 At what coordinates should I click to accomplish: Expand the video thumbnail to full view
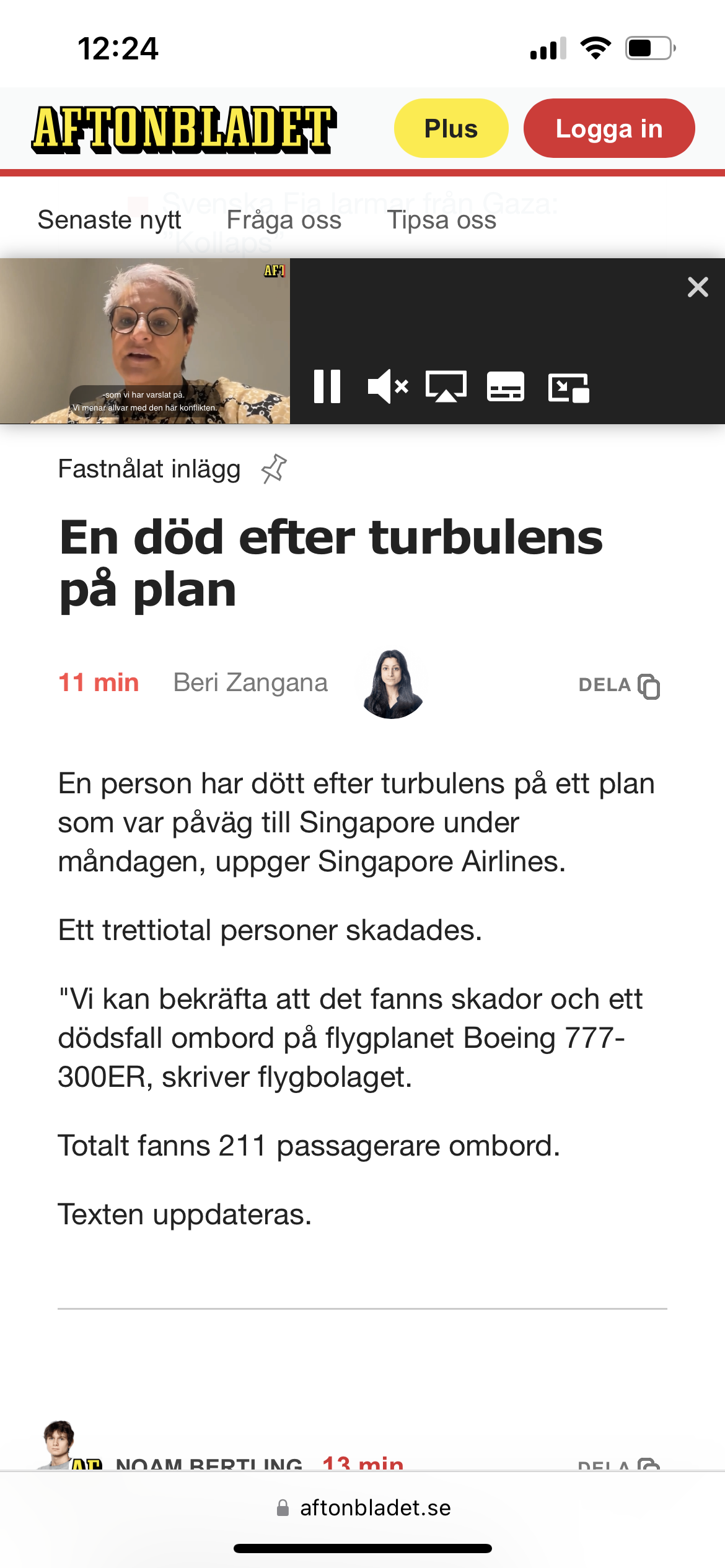point(145,341)
